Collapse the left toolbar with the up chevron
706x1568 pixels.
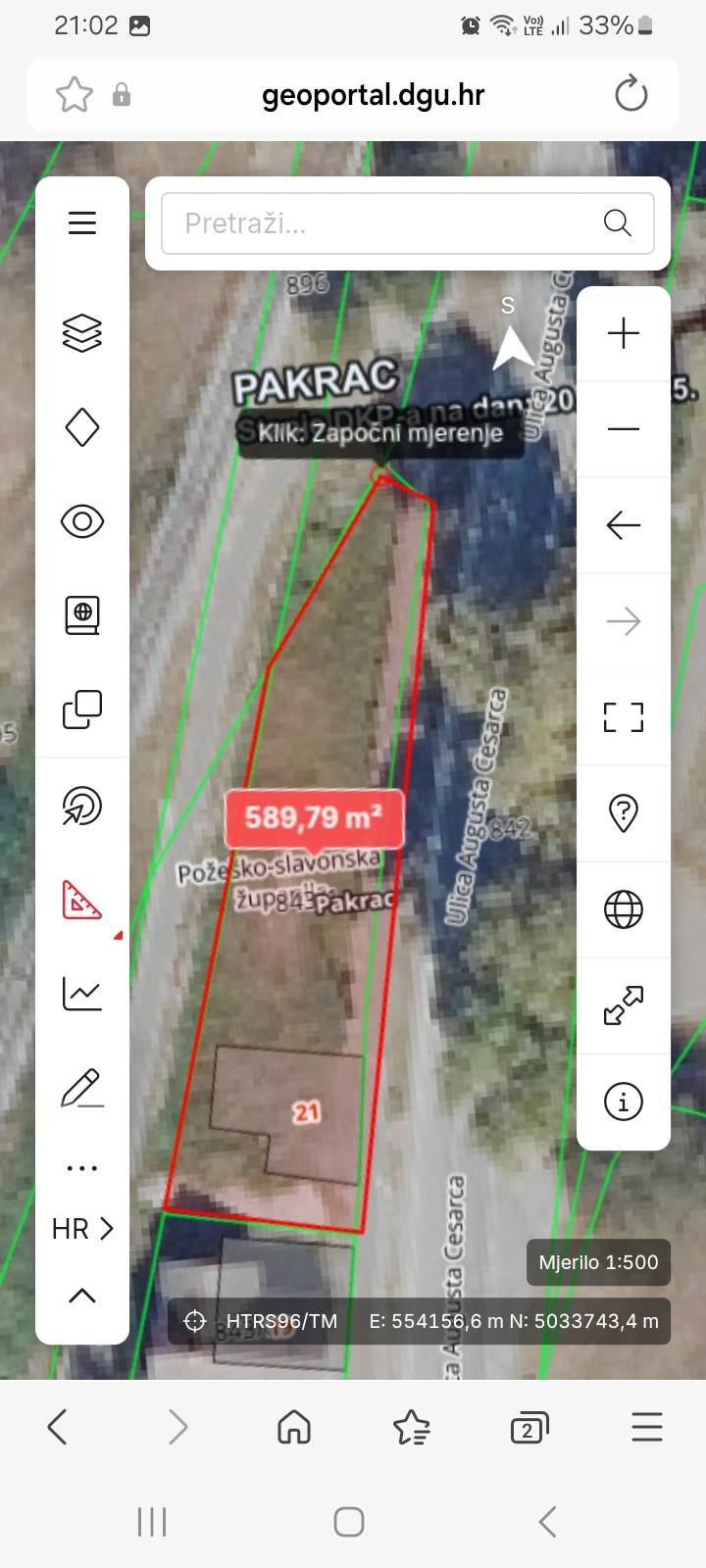pyautogui.click(x=82, y=1296)
